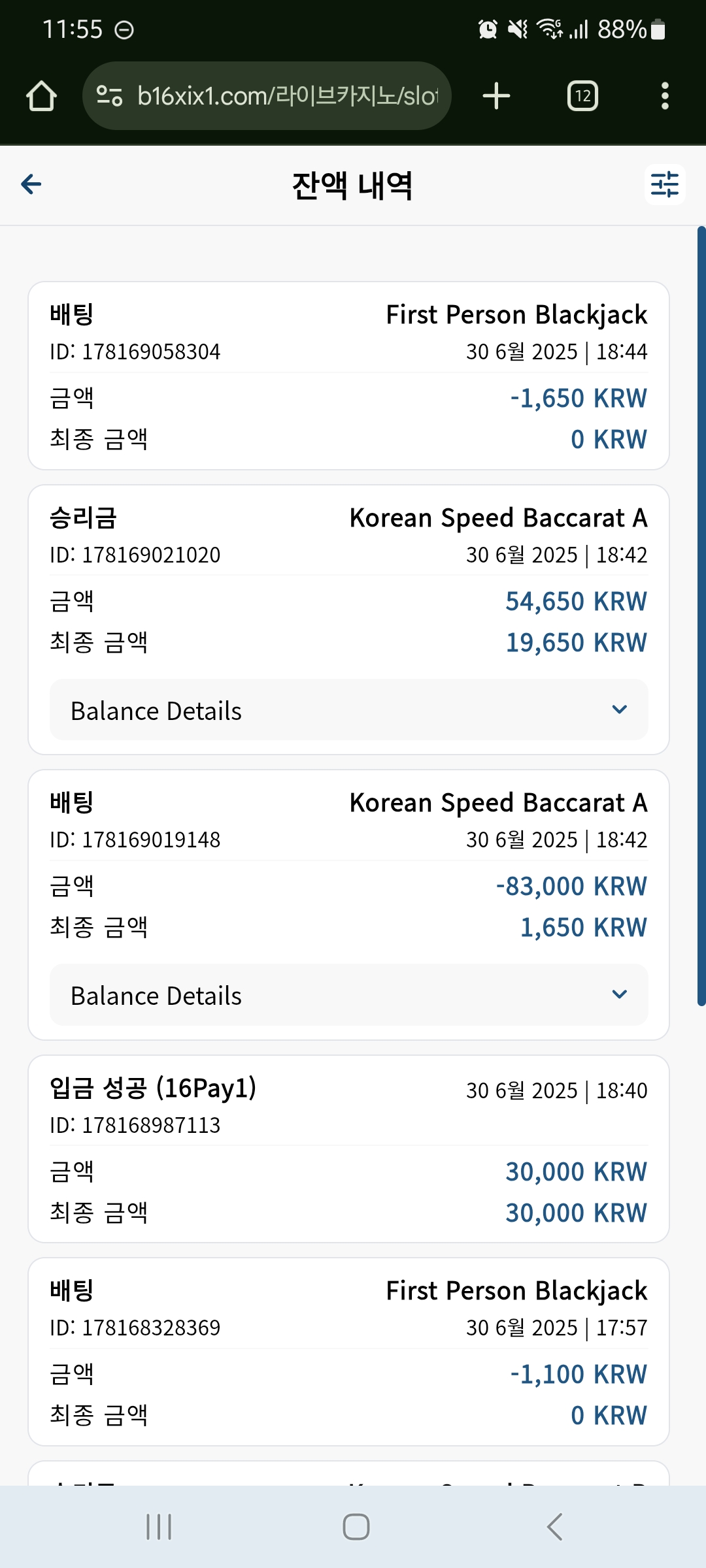
Task: Open the balance history filter settings icon
Action: click(665, 184)
